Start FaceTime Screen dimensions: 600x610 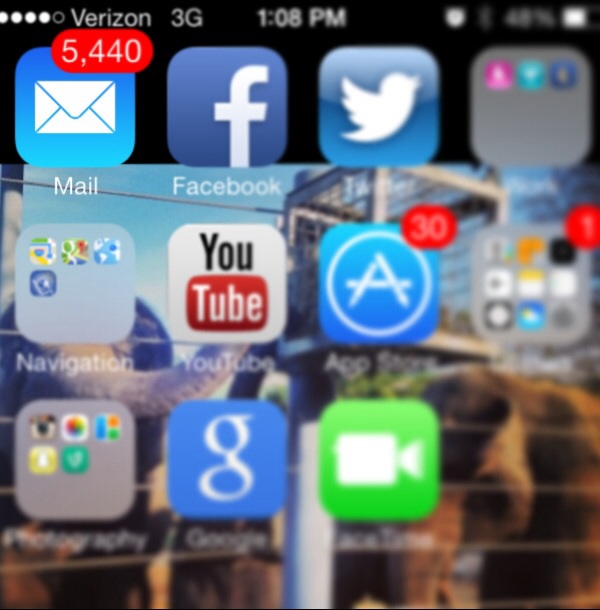(x=379, y=460)
